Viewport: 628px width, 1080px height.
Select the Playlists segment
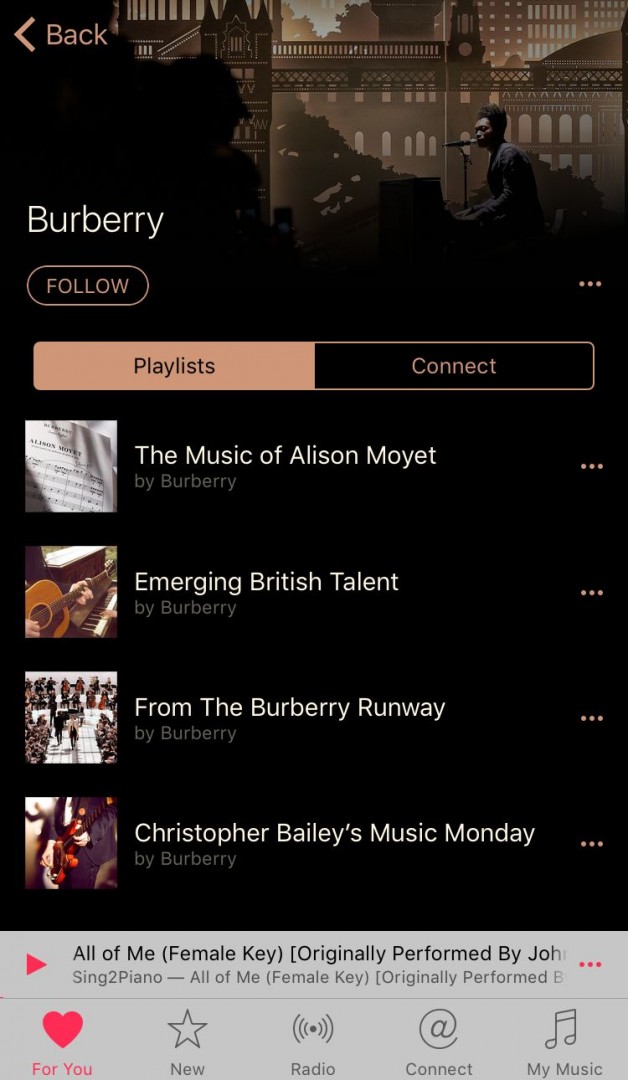click(x=174, y=366)
